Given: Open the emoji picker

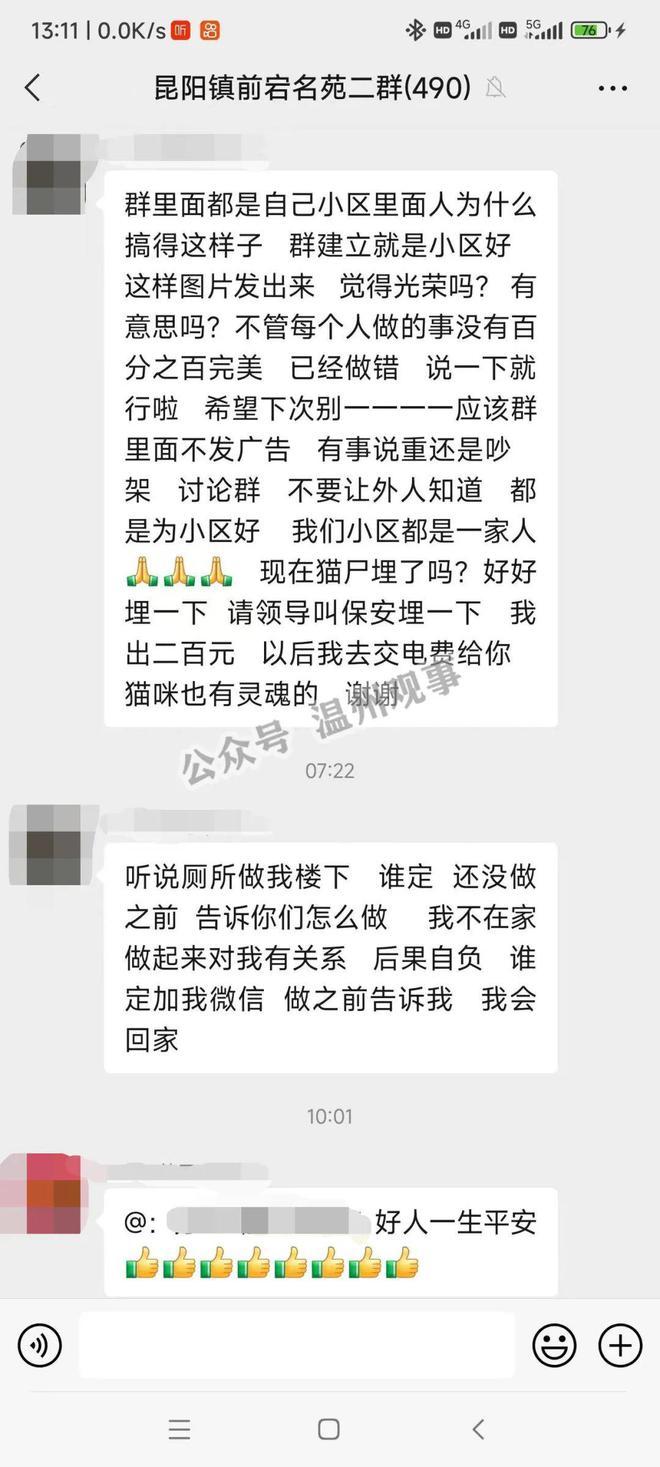Looking at the screenshot, I should coord(553,1345).
